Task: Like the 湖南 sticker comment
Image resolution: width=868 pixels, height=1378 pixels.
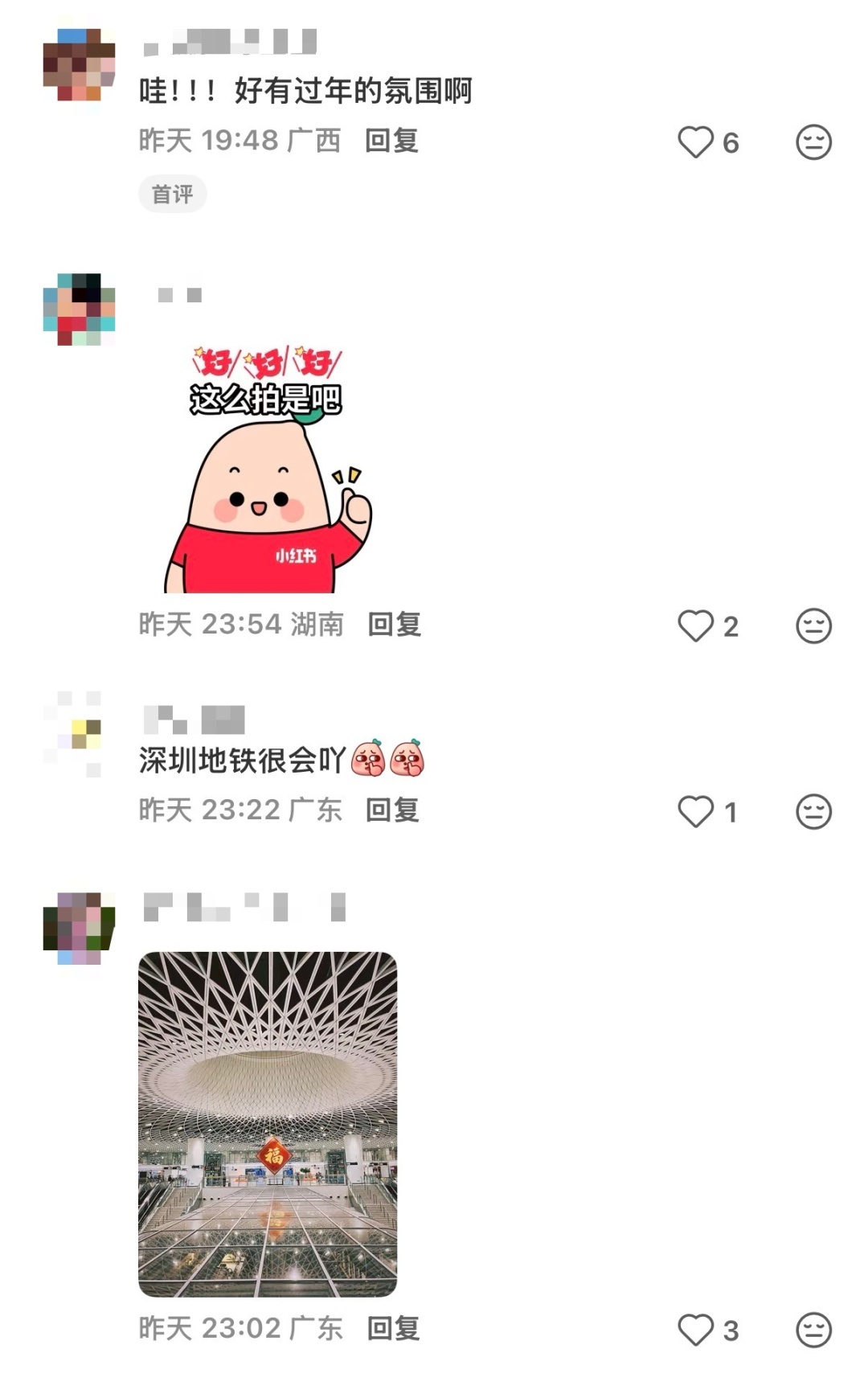Action: tap(696, 626)
